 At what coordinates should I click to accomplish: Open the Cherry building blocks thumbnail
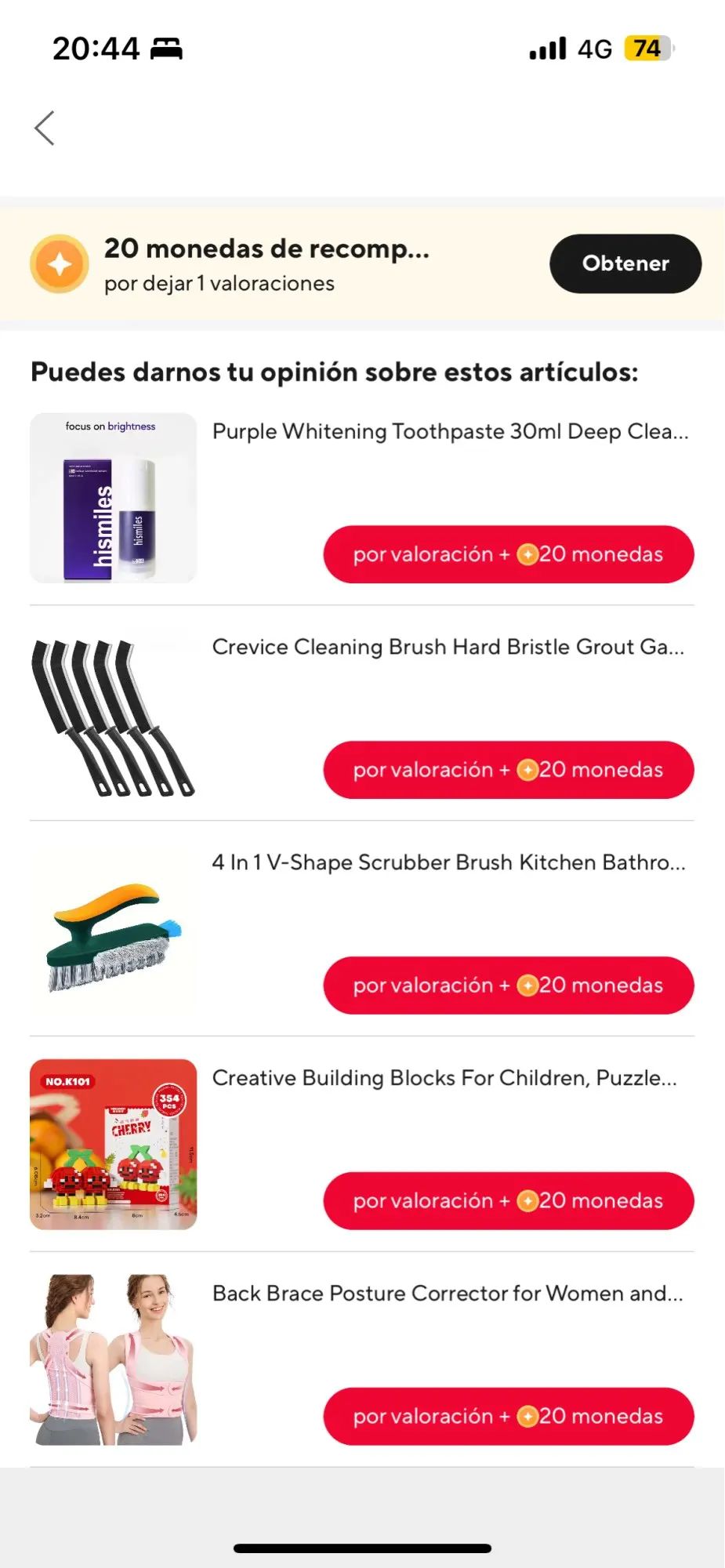(113, 1145)
